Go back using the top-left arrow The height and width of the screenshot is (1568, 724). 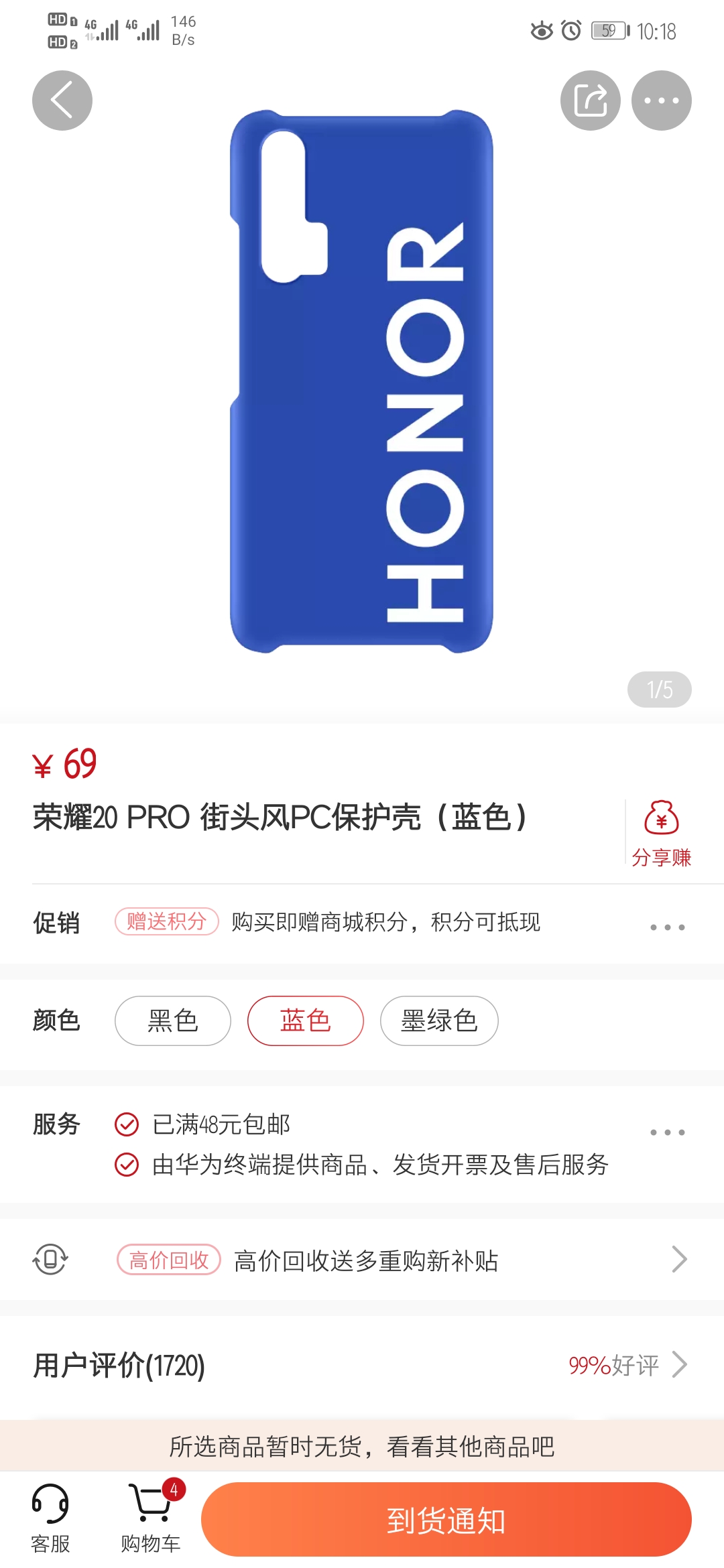tap(62, 101)
